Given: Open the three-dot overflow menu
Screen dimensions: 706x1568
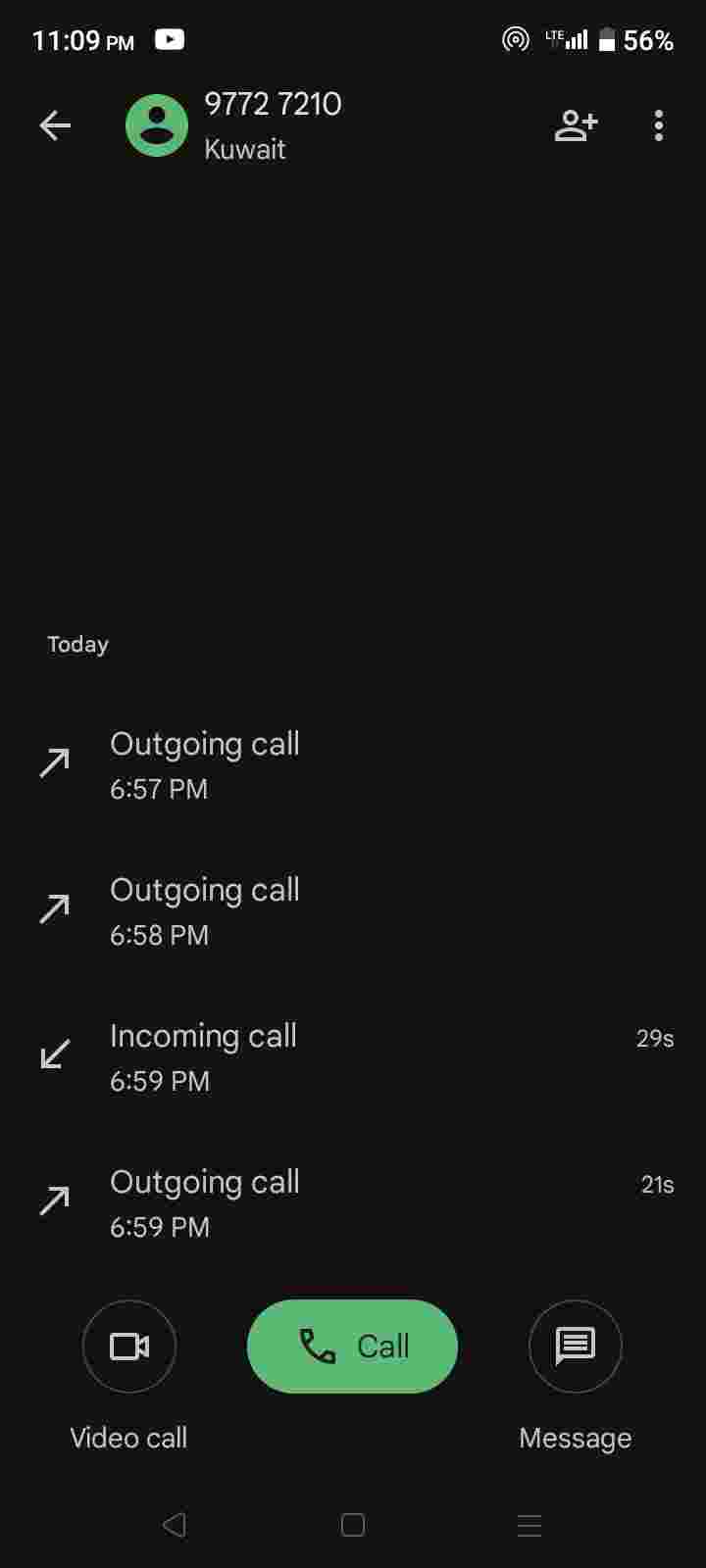Looking at the screenshot, I should (x=658, y=125).
